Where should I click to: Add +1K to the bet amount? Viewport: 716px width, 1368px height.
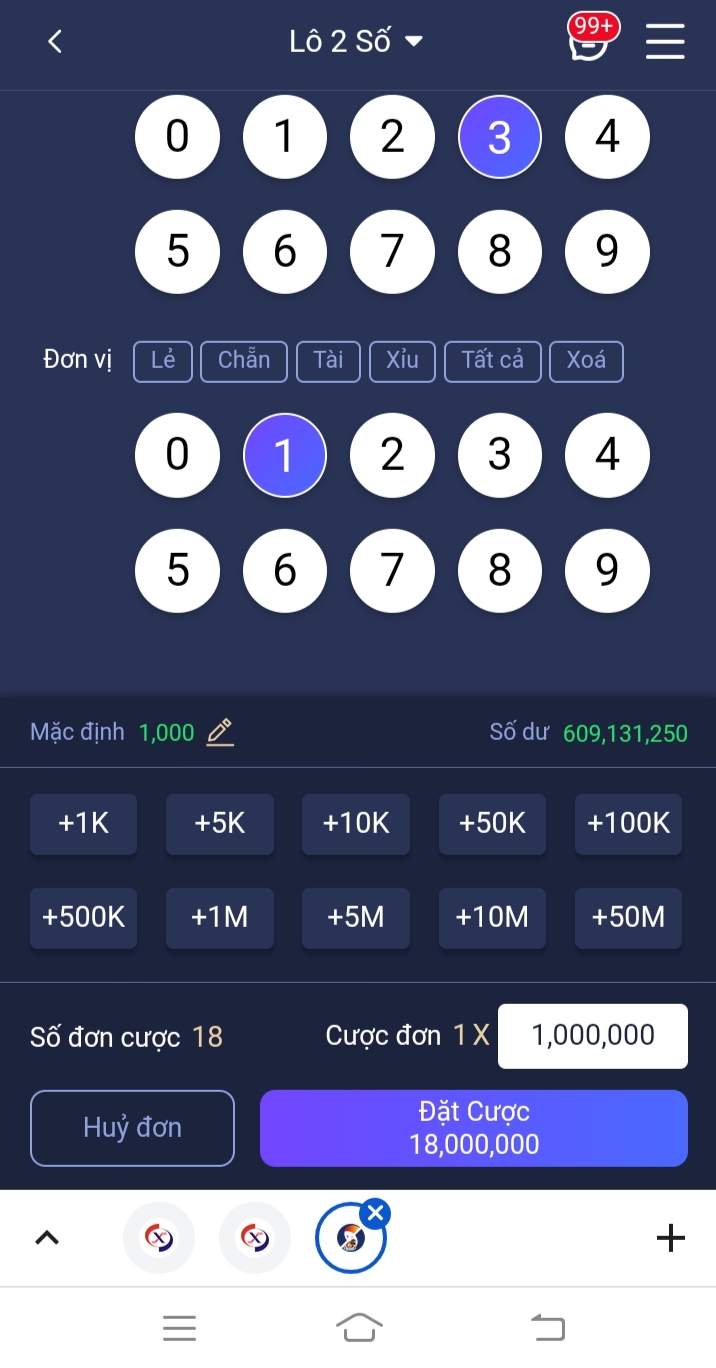pyautogui.click(x=83, y=824)
